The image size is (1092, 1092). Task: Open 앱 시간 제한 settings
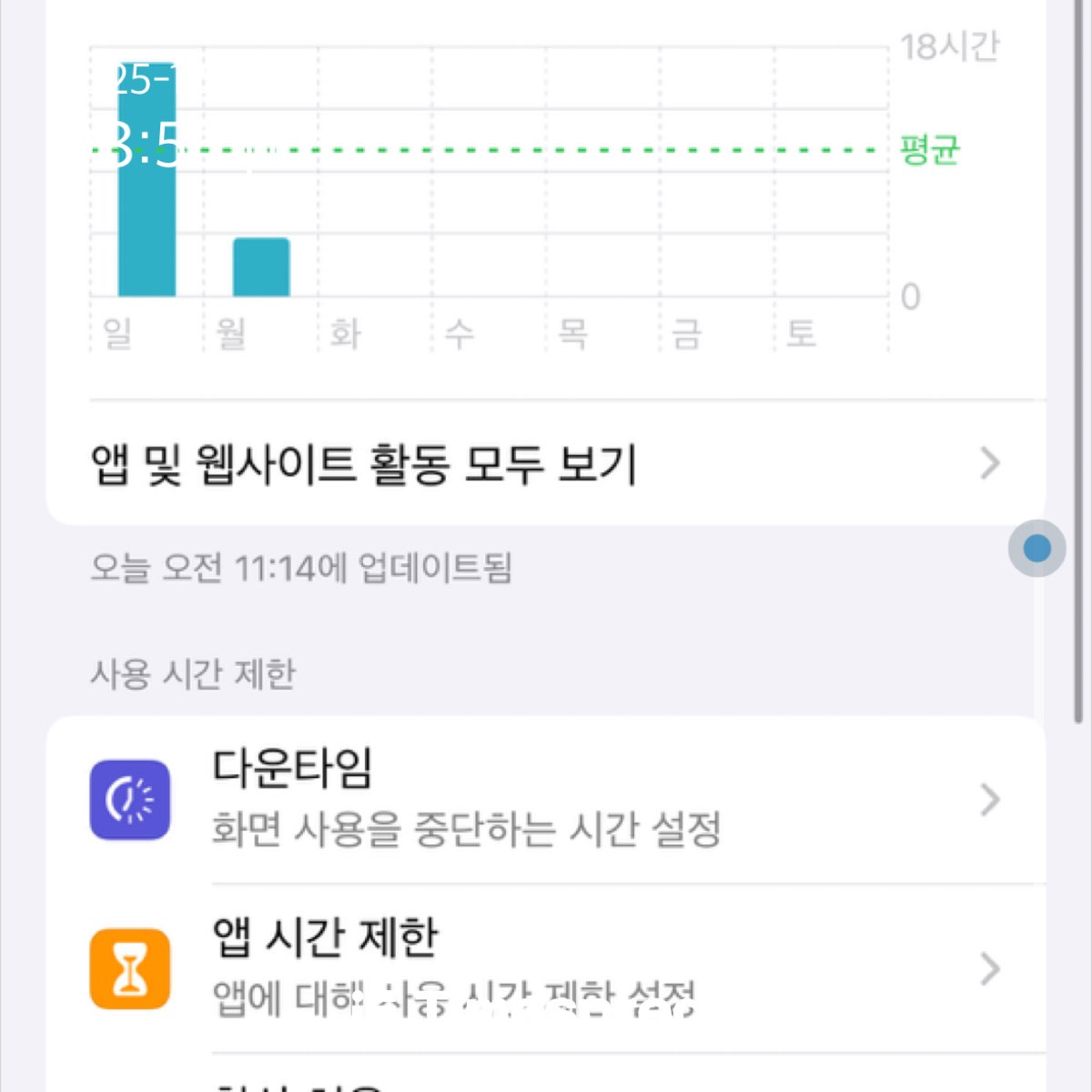544,968
